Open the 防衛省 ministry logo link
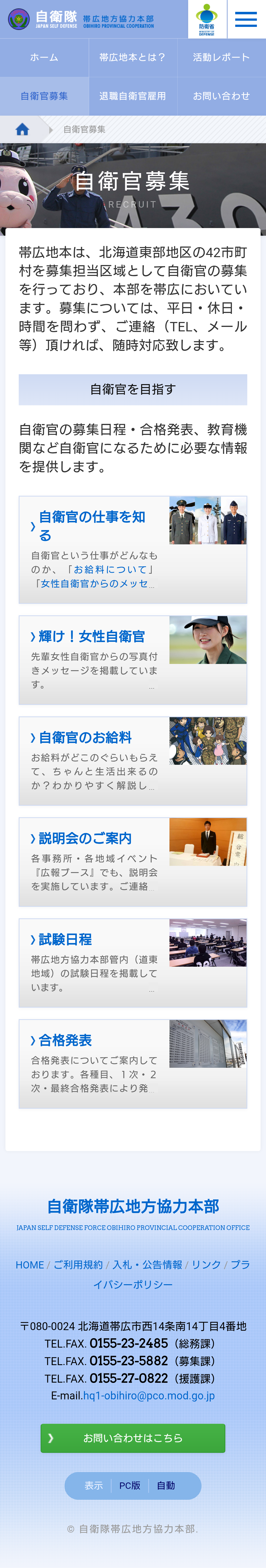Image resolution: width=266 pixels, height=1568 pixels. pyautogui.click(x=206, y=19)
